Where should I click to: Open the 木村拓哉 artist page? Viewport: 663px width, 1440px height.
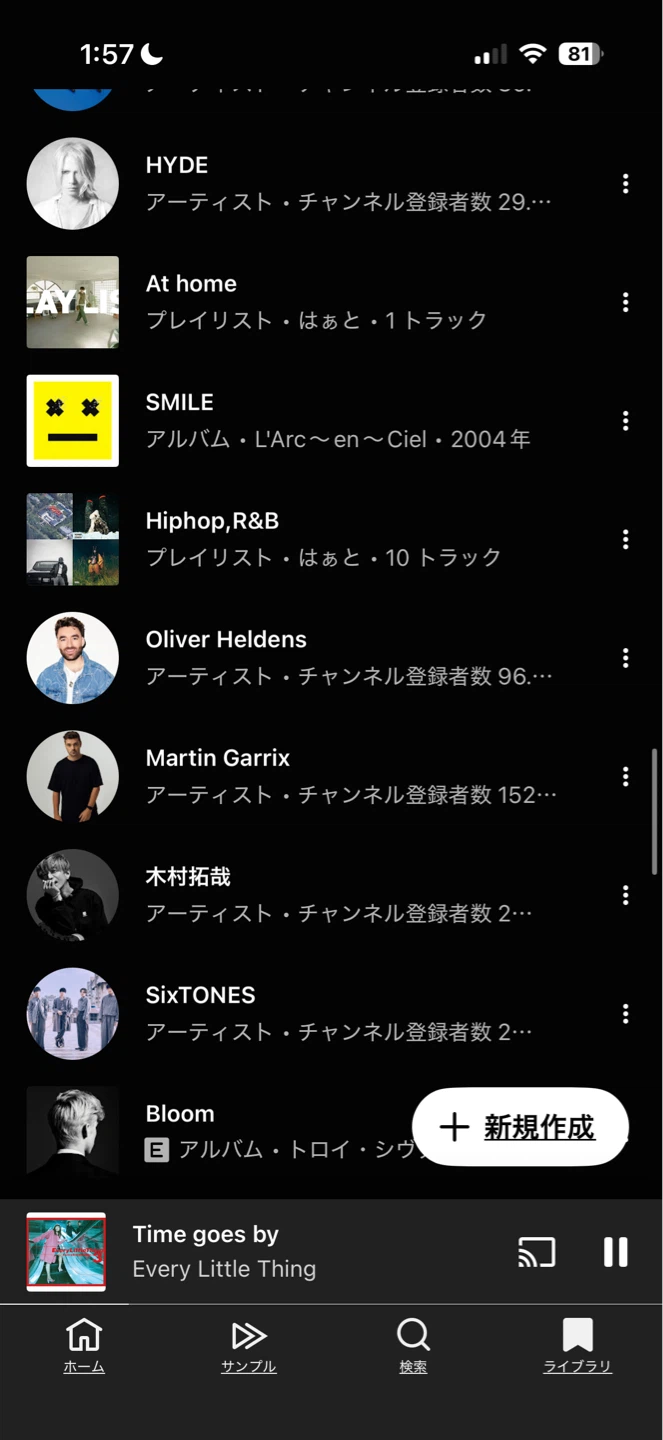pos(331,895)
